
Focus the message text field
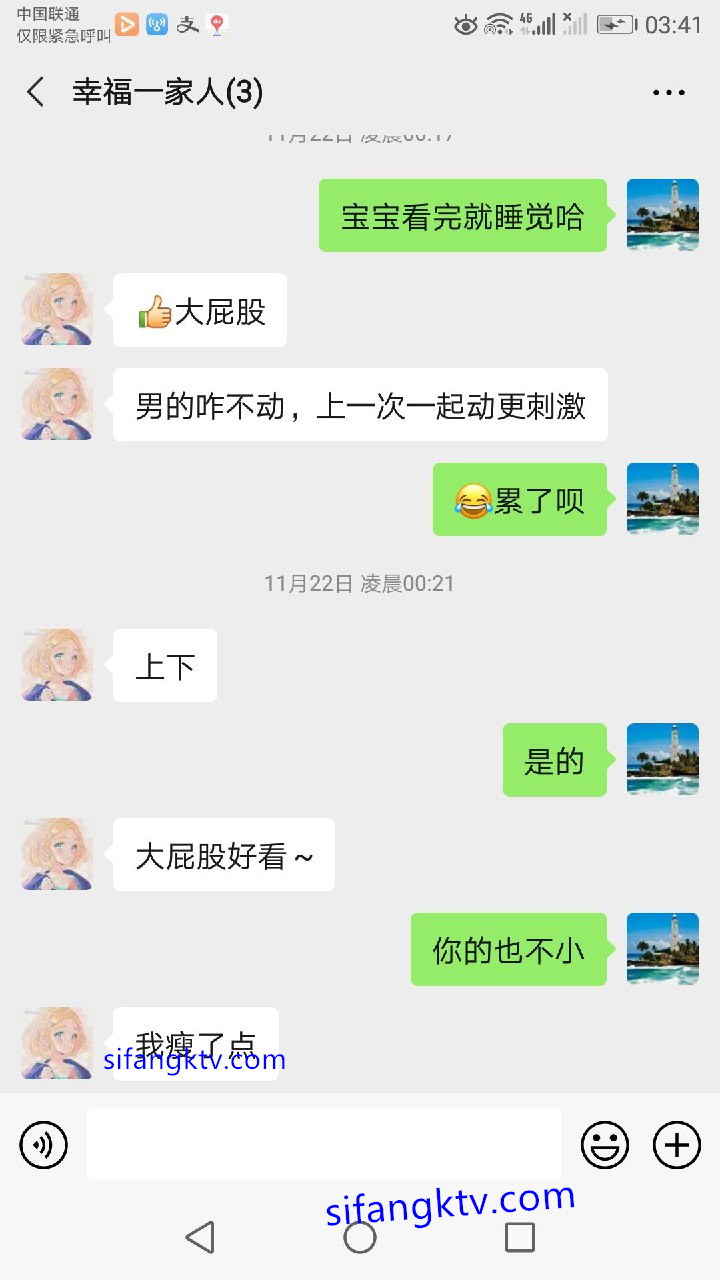[323, 1144]
